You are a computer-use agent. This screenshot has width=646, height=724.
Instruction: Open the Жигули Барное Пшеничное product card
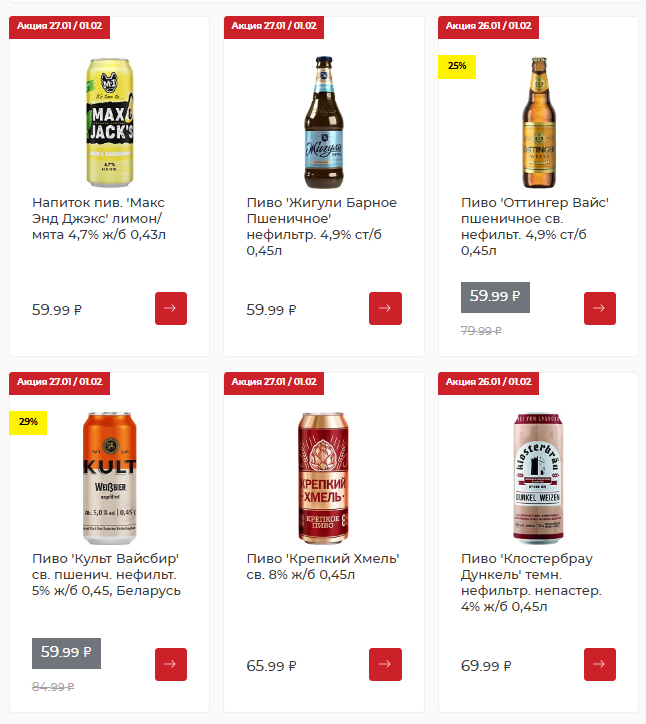pyautogui.click(x=321, y=226)
